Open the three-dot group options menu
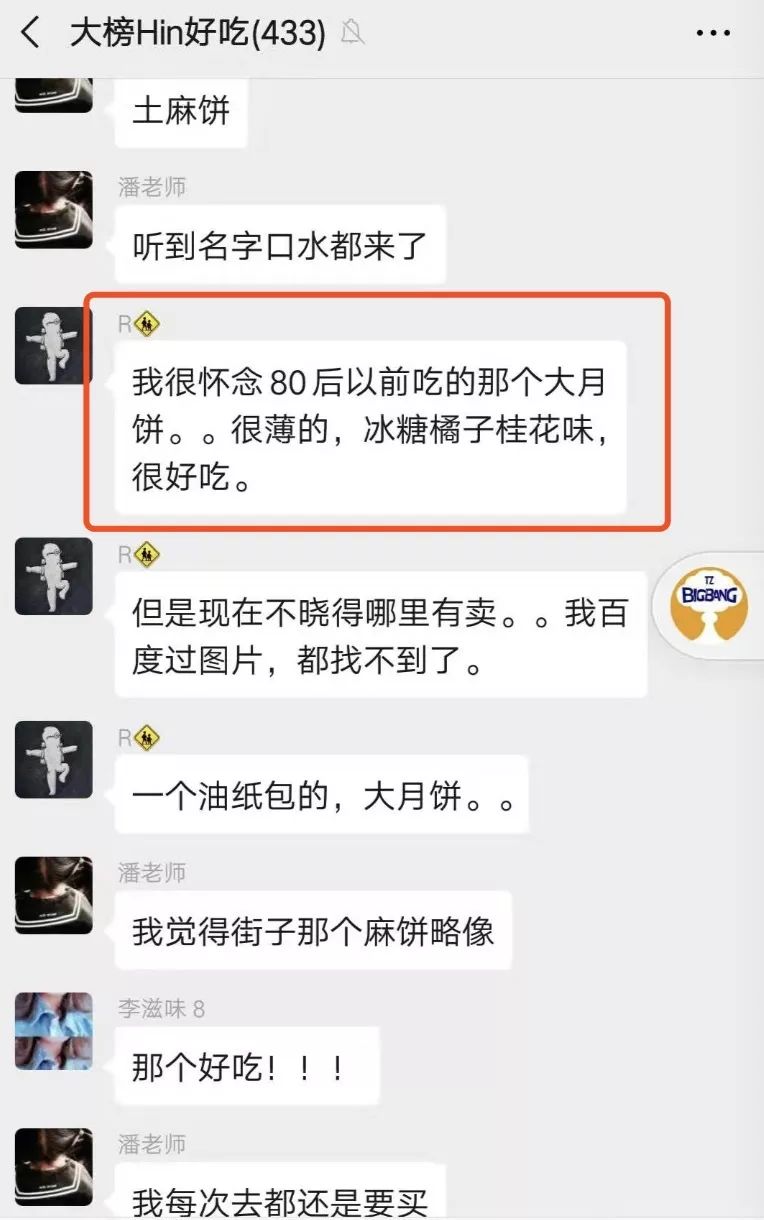 tap(713, 32)
